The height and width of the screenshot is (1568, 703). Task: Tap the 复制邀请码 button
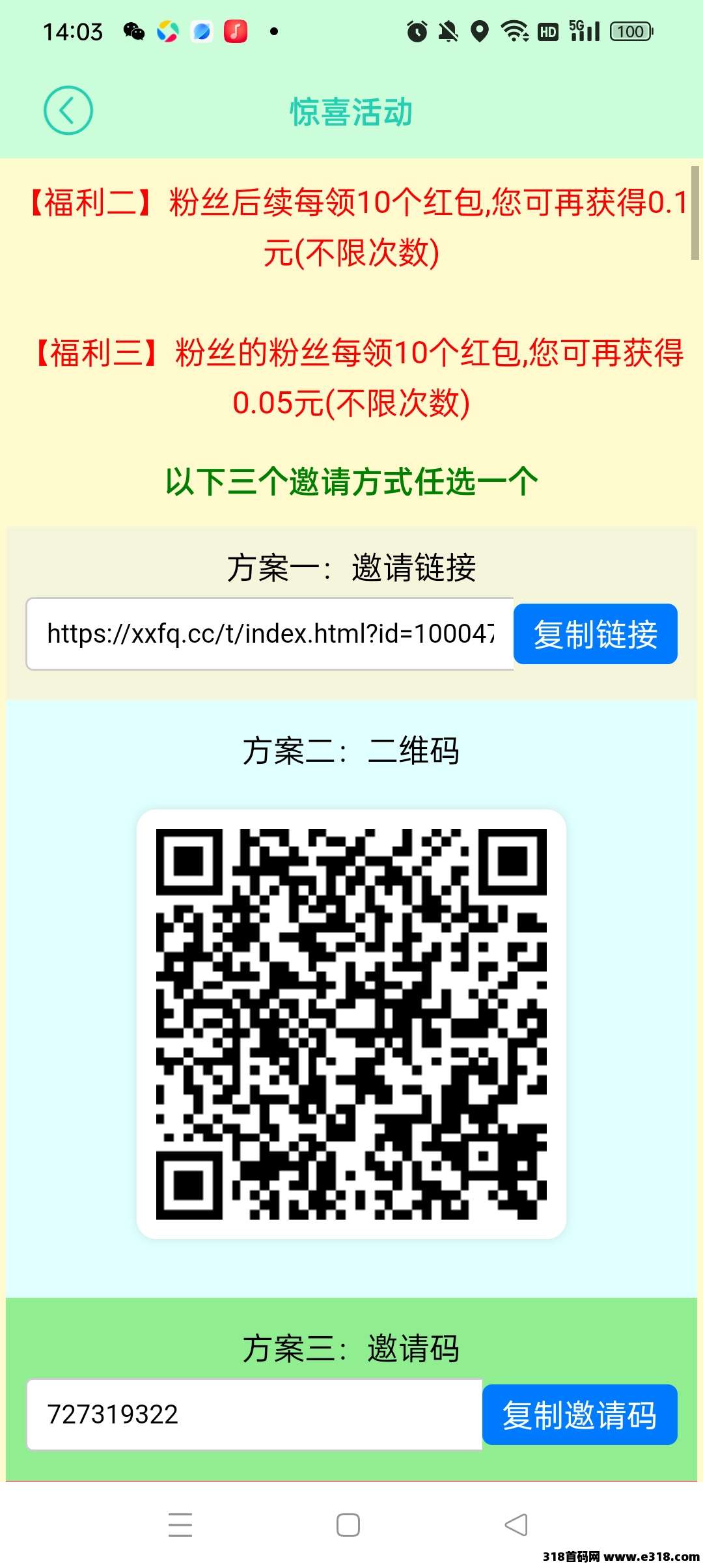(x=579, y=1414)
